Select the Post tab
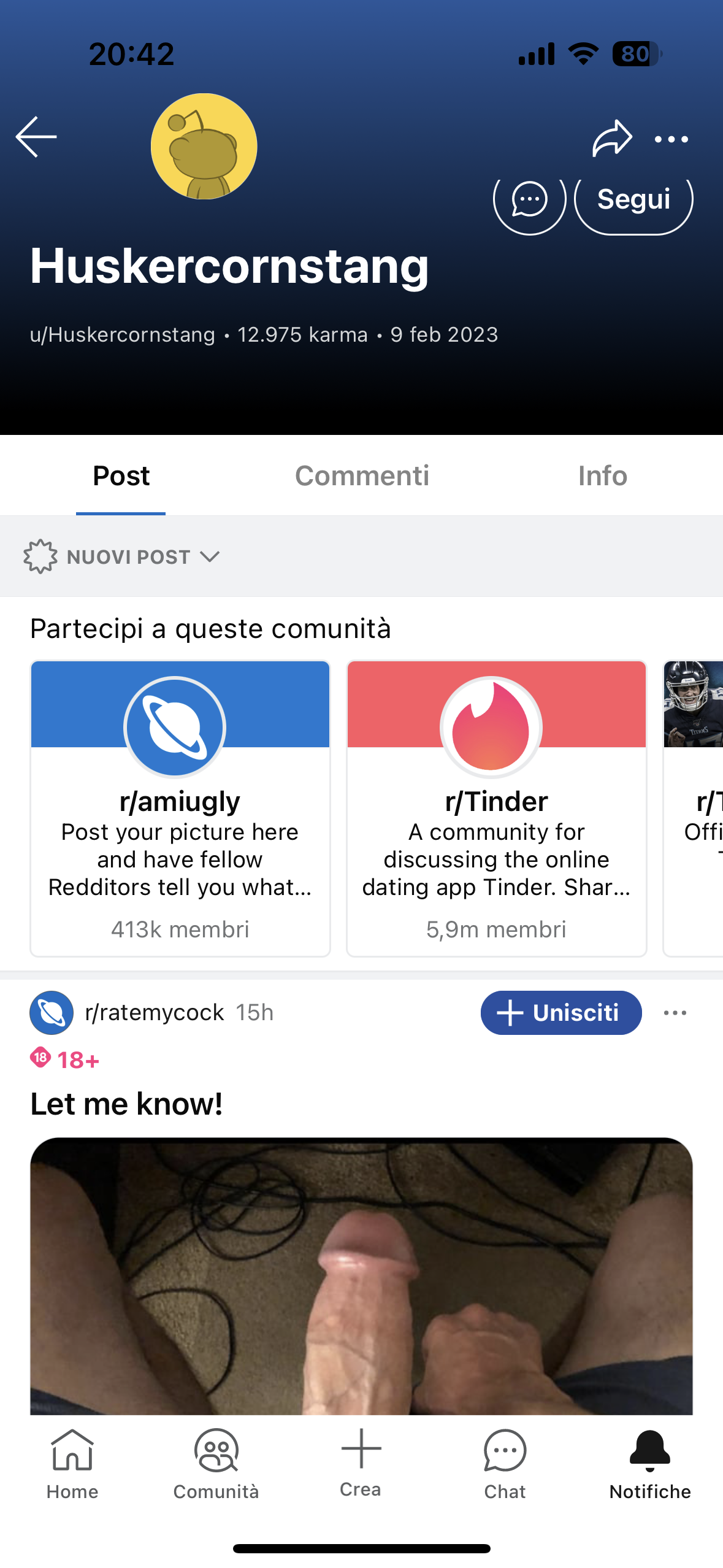The image size is (723, 1568). (121, 476)
